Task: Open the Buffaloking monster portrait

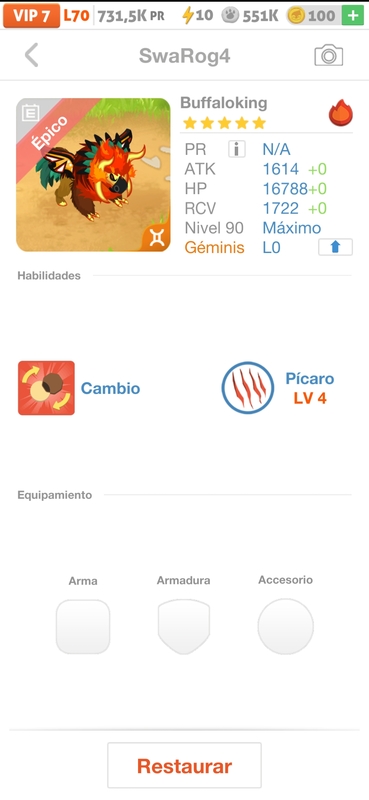Action: 93,175
